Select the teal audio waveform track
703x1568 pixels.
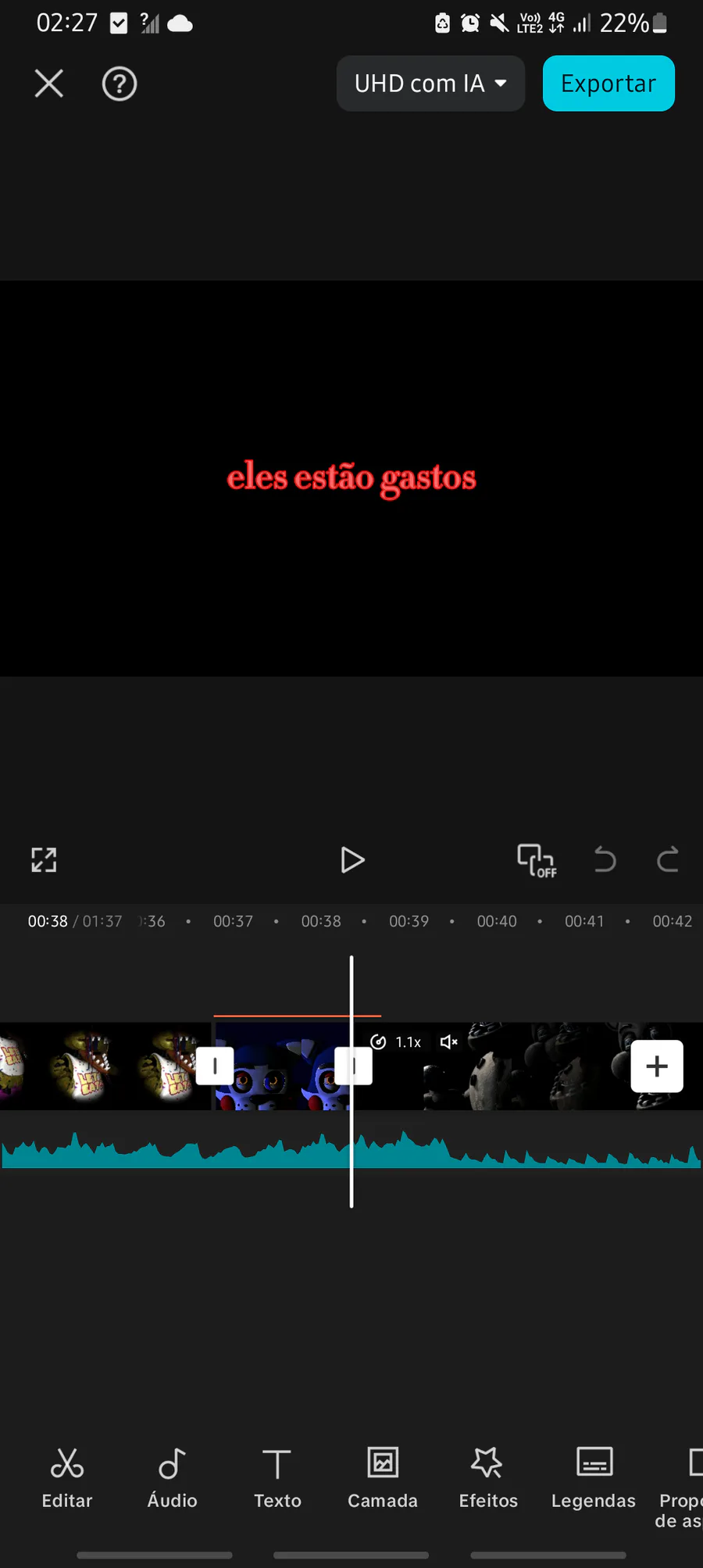351,1150
